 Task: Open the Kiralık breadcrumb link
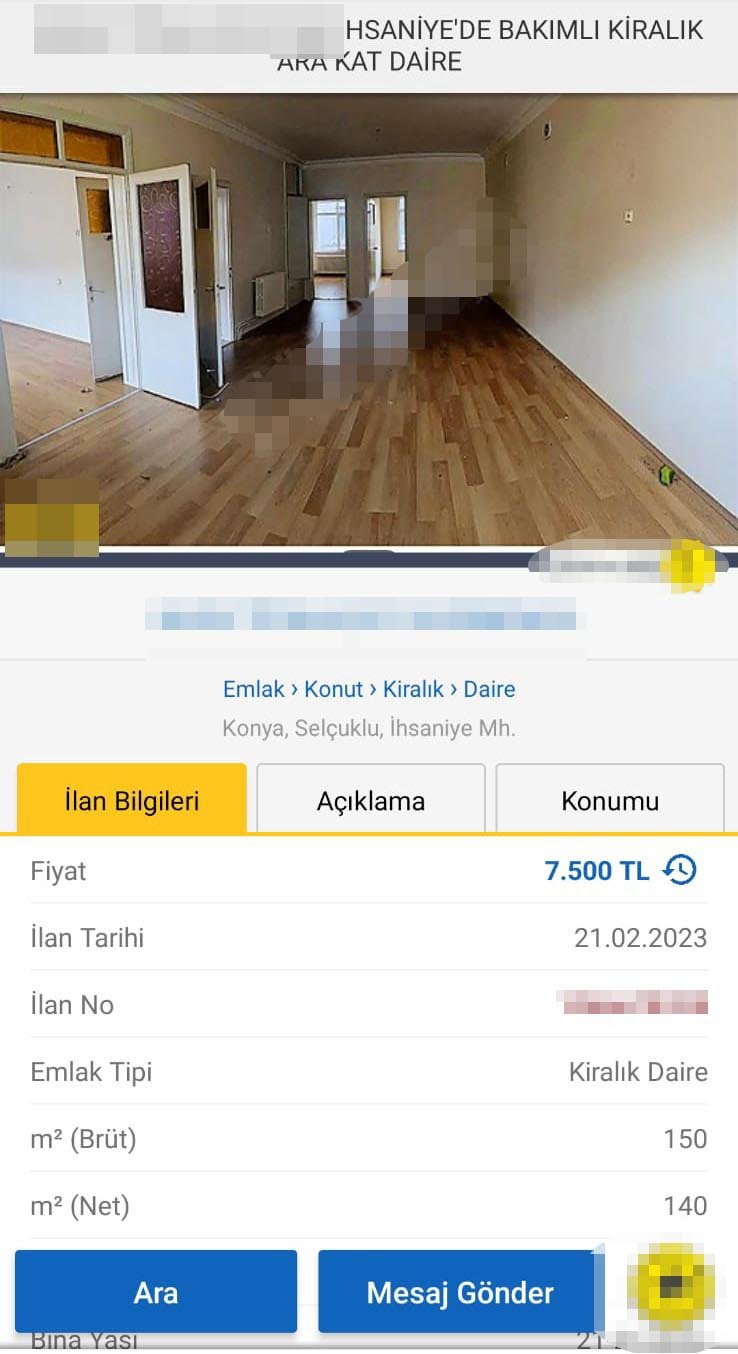417,689
